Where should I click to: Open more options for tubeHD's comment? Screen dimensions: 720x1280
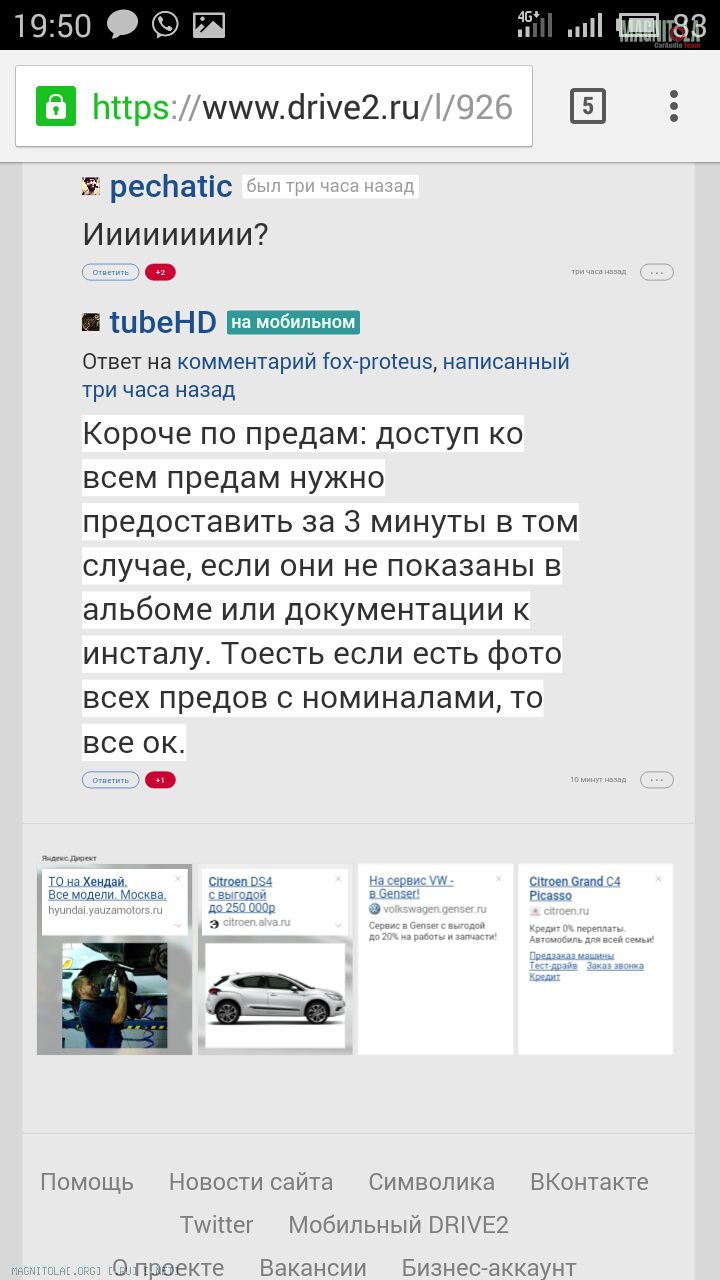[x=656, y=780]
